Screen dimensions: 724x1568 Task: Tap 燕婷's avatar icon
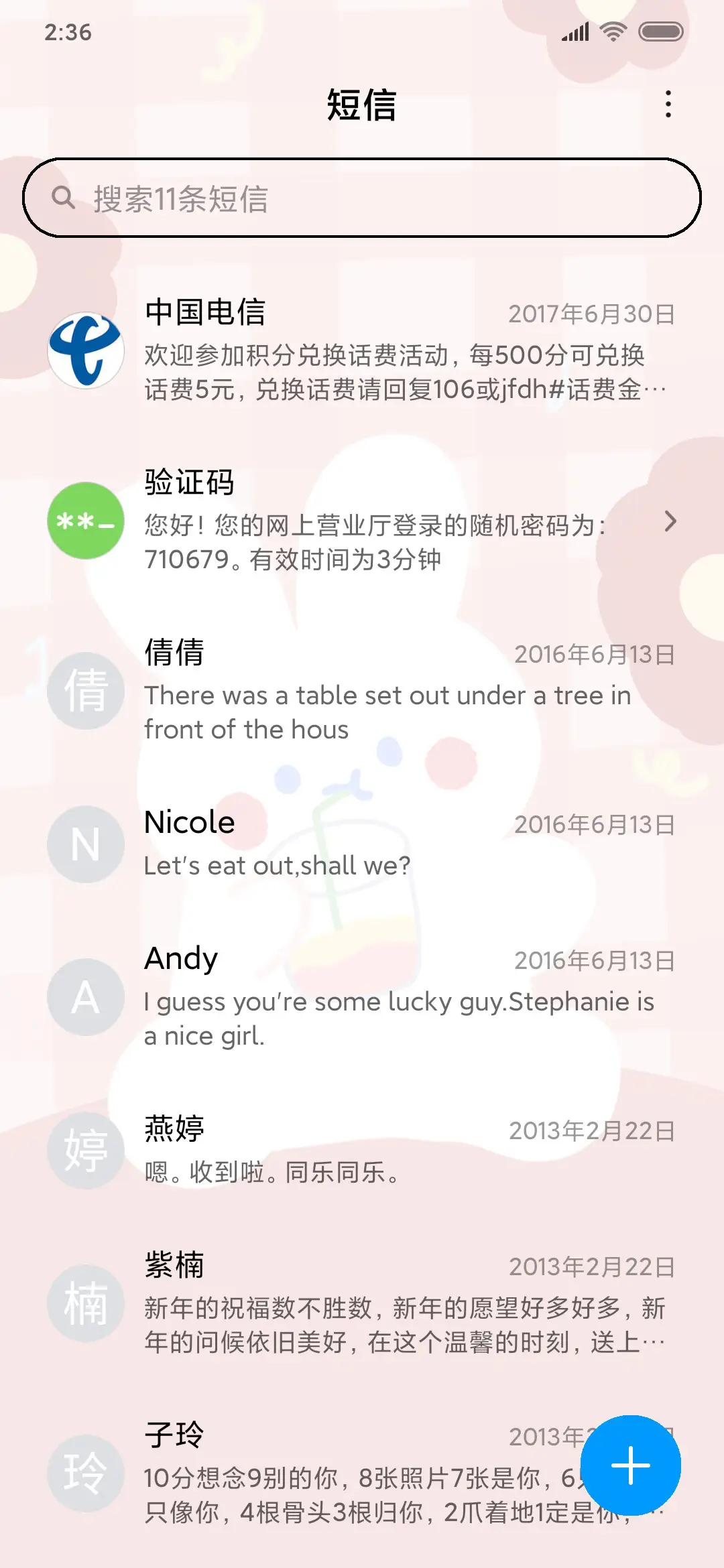point(85,1149)
